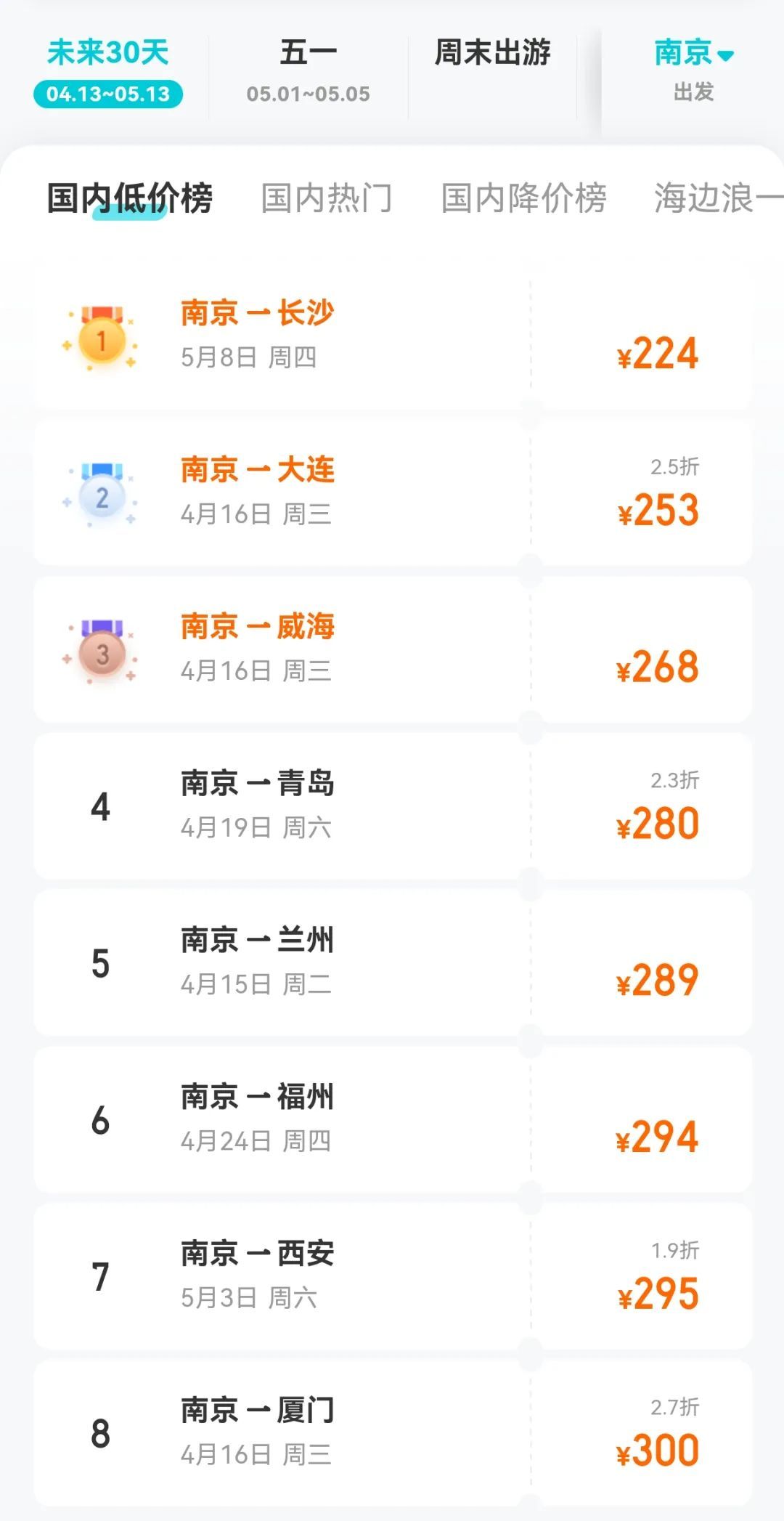The width and height of the screenshot is (784, 1521).
Task: Open the 南京→福州 flight listing
Action: (392, 1119)
